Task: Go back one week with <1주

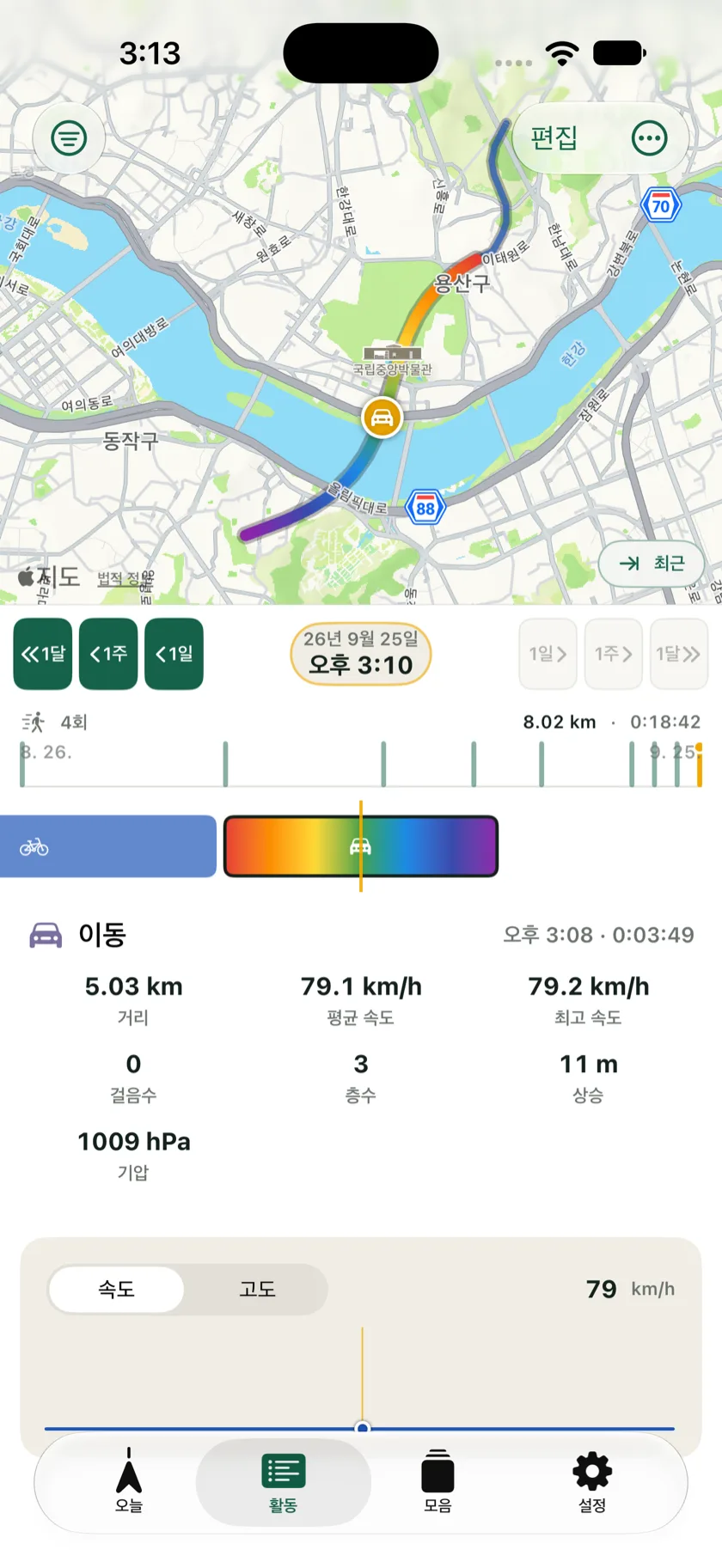Action: [x=108, y=654]
